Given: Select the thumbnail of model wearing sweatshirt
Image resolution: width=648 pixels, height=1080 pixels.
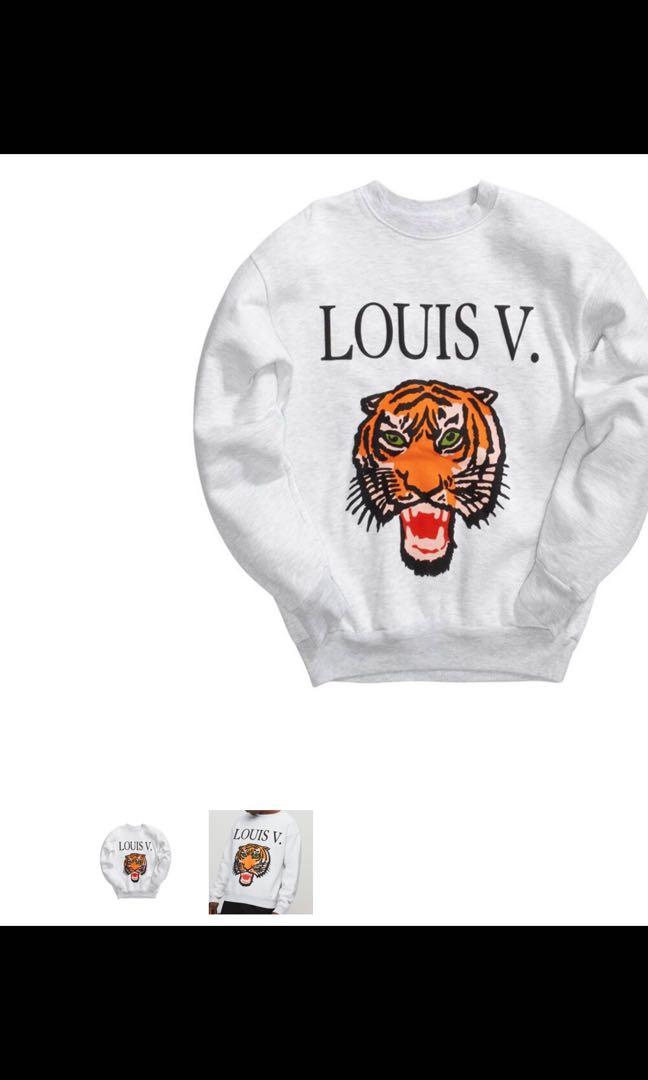Looking at the screenshot, I should pos(261,862).
